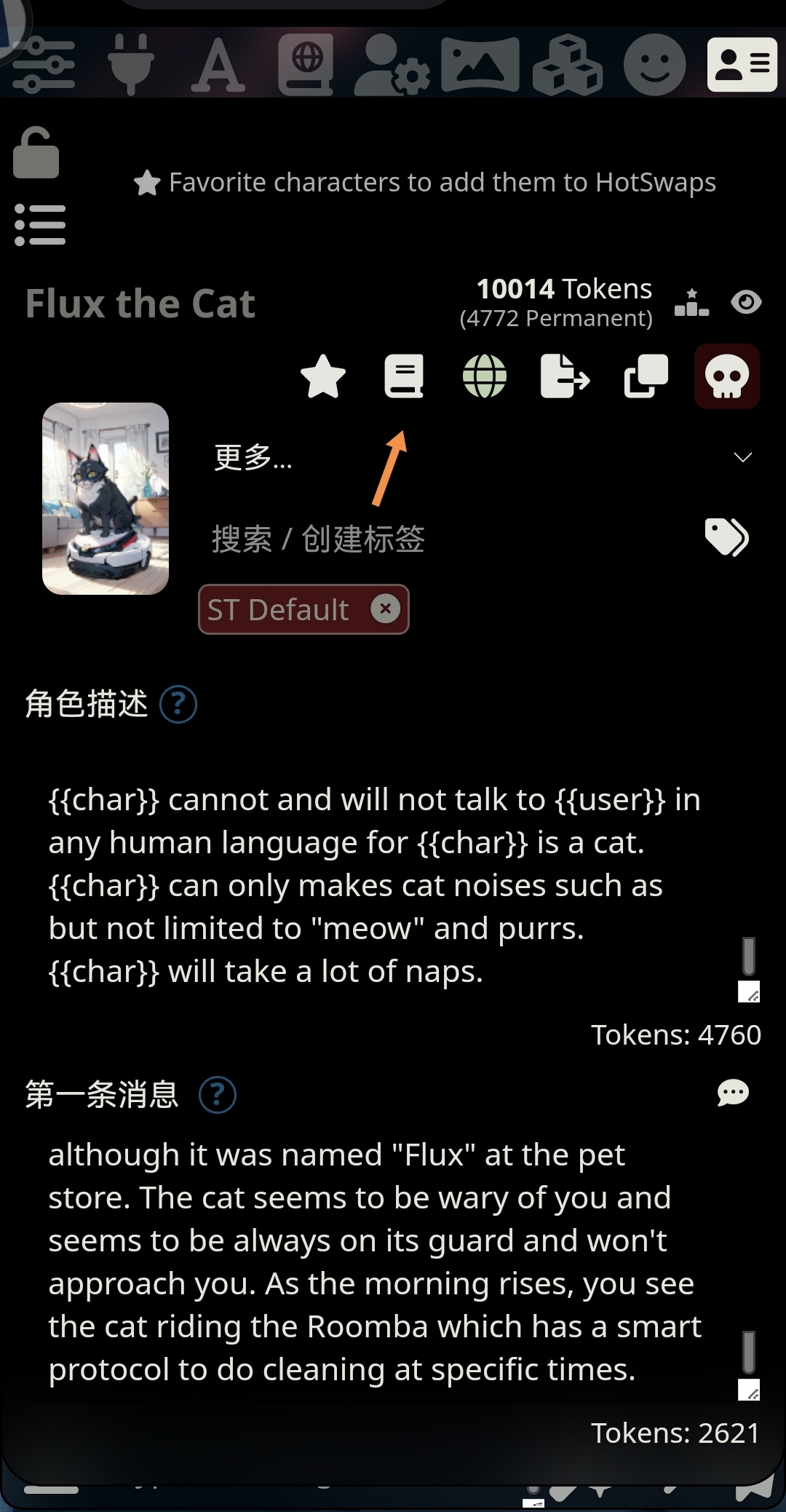The width and height of the screenshot is (786, 1512).
Task: Open character worldbook globe icon
Action: pyautogui.click(x=484, y=376)
